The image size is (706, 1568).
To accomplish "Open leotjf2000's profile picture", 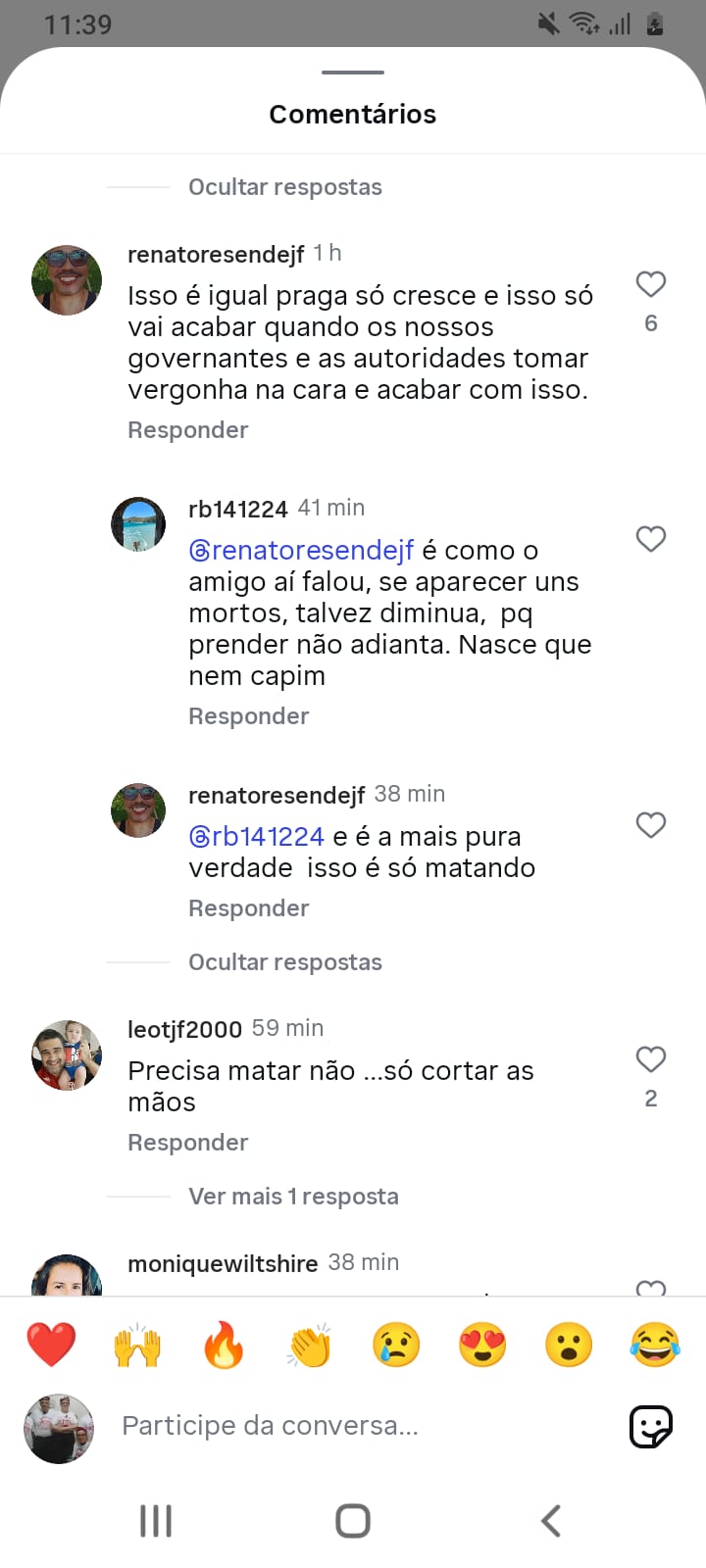I will click(67, 1055).
